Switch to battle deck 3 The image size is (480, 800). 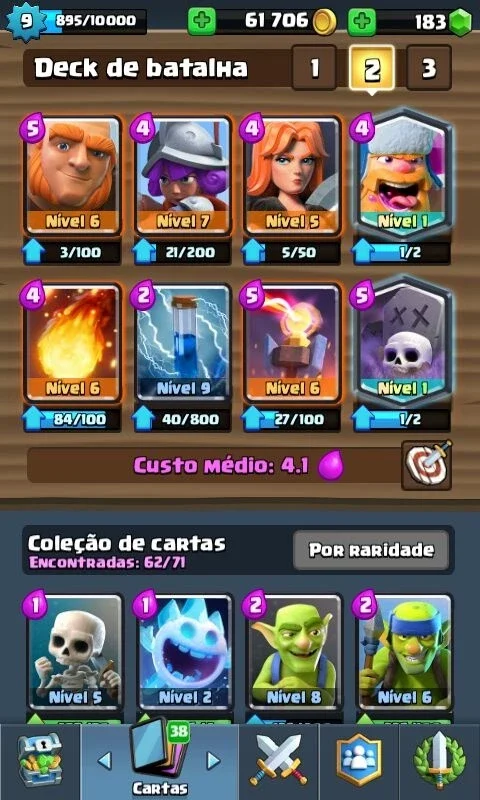point(429,68)
